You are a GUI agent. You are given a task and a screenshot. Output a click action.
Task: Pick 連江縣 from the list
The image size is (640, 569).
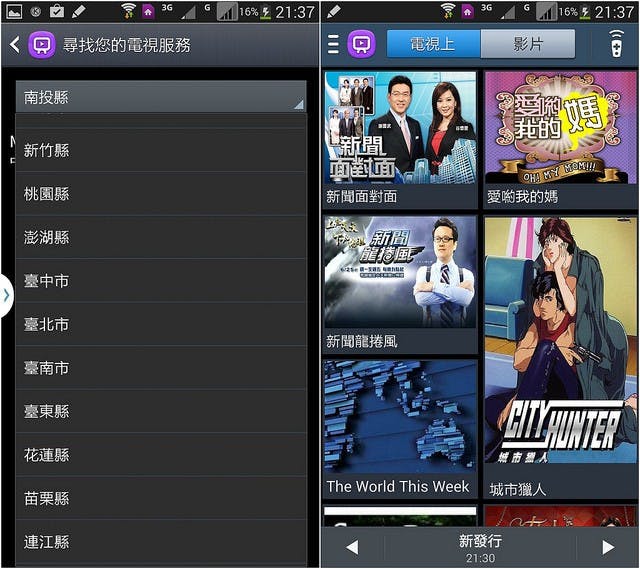pos(160,542)
